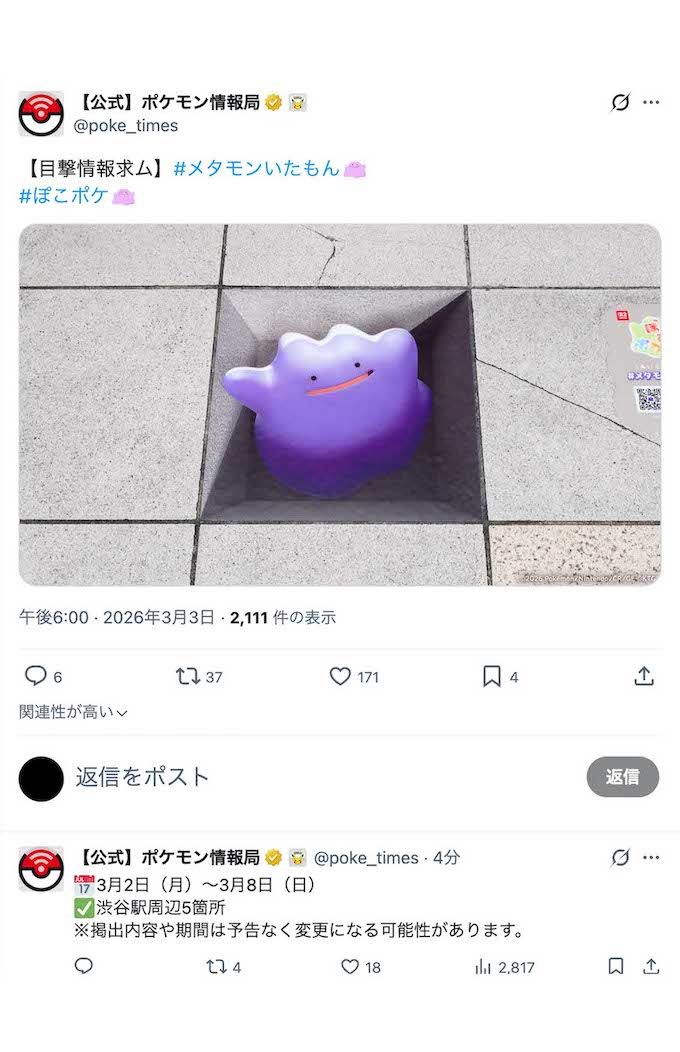This screenshot has width=680, height=1052.
Task: Open the #ぽこポケ hashtag
Action: [63, 195]
